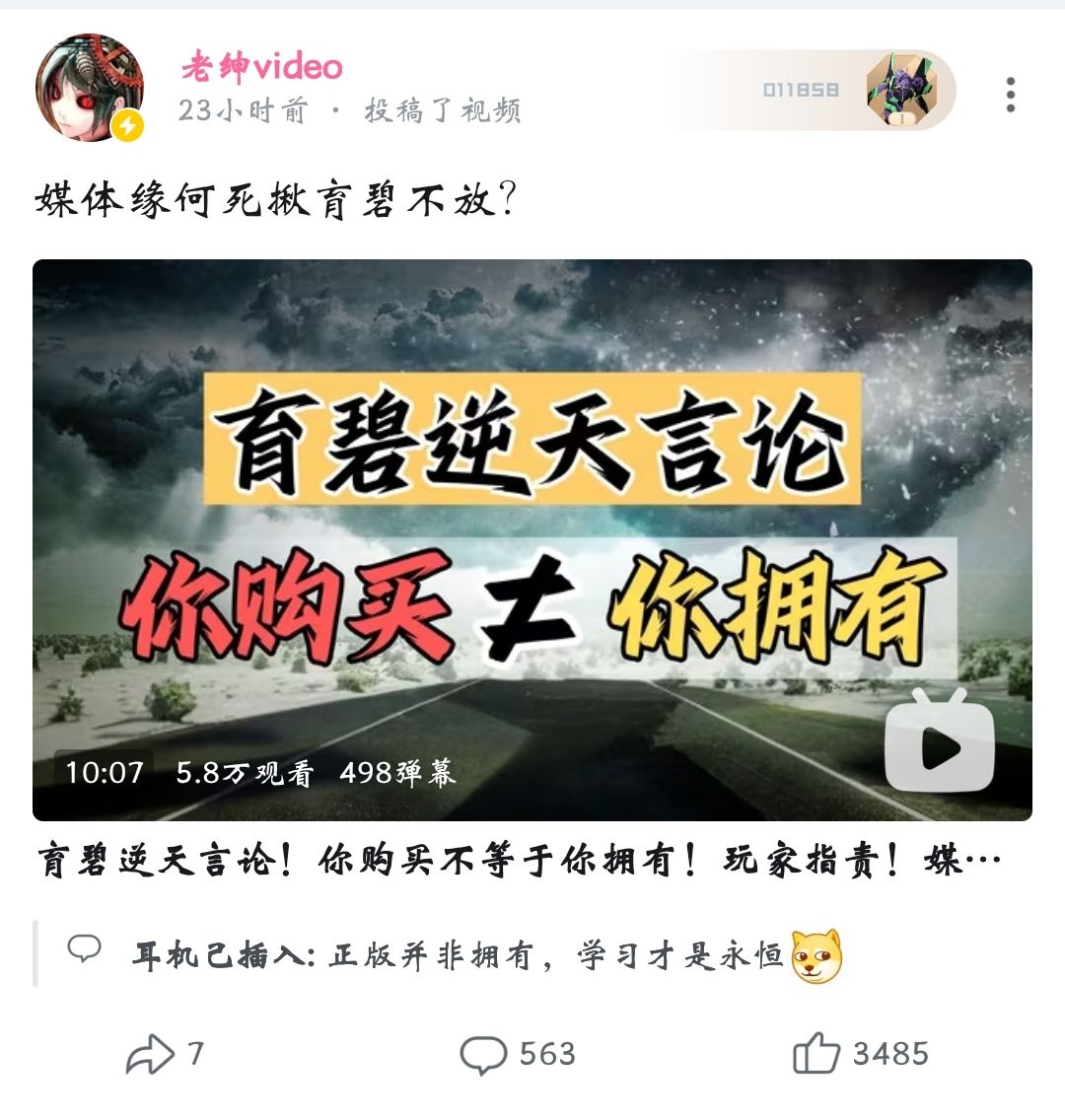The width and height of the screenshot is (1065, 1120).
Task: Open 老绅video's profile avatar
Action: 89,88
